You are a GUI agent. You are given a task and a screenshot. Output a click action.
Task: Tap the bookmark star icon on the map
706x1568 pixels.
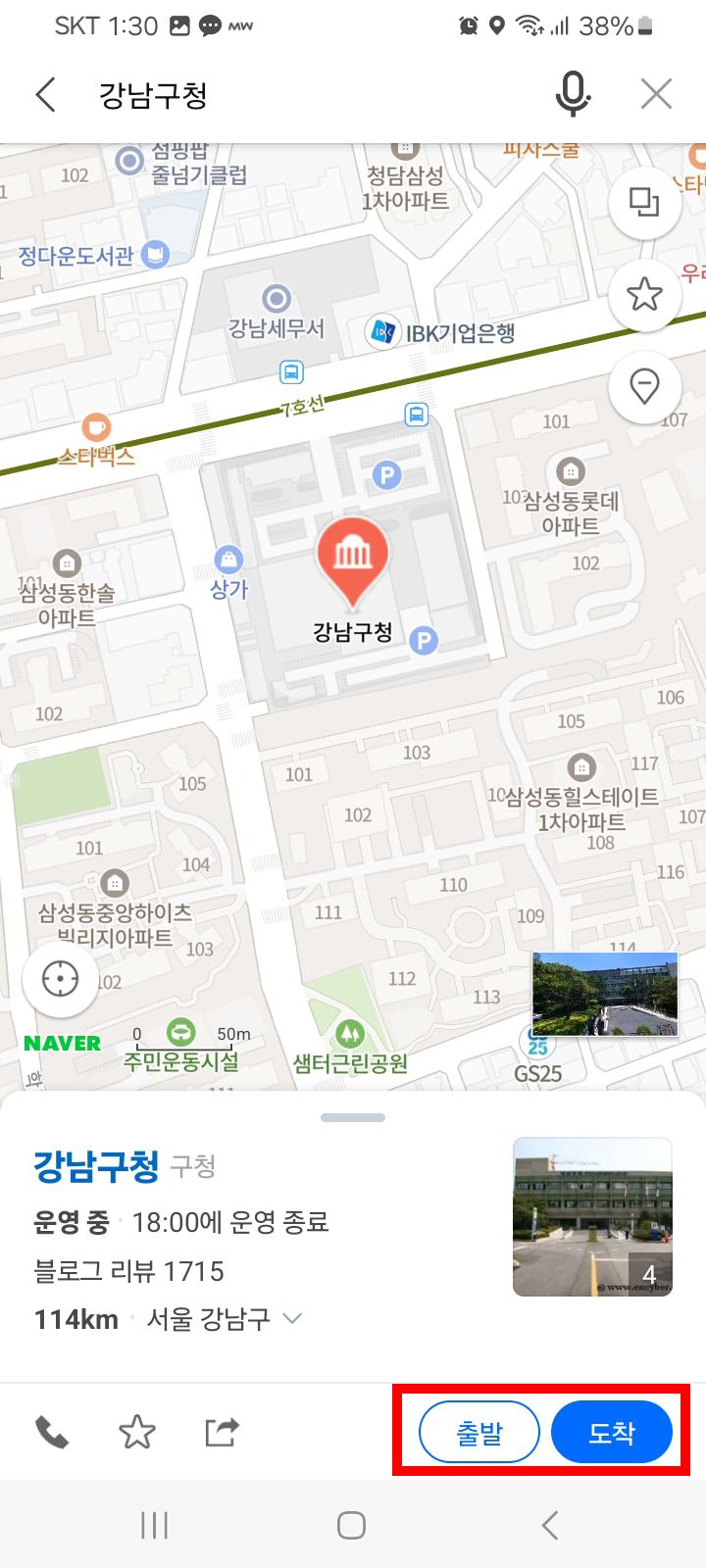click(x=644, y=294)
